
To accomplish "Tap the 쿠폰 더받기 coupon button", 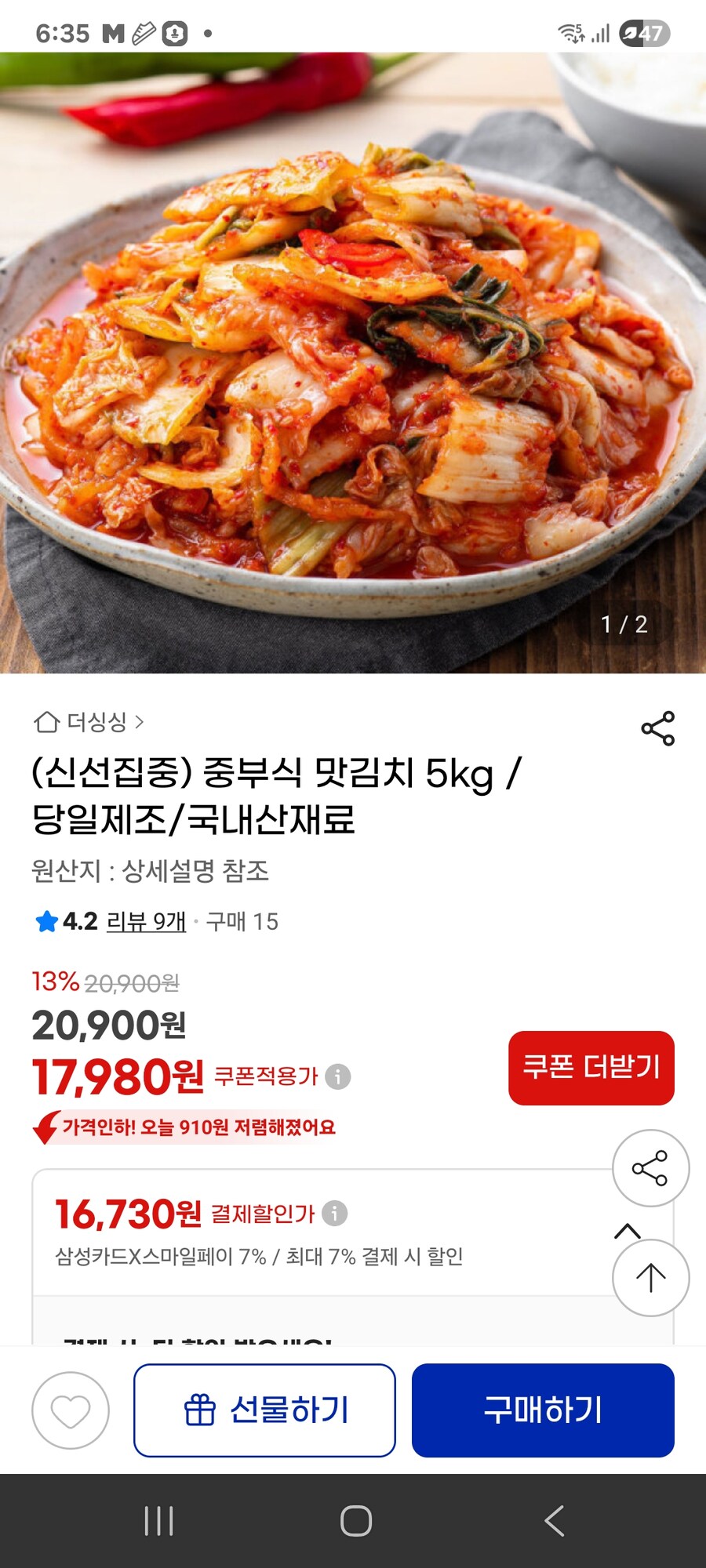I will [x=592, y=1069].
